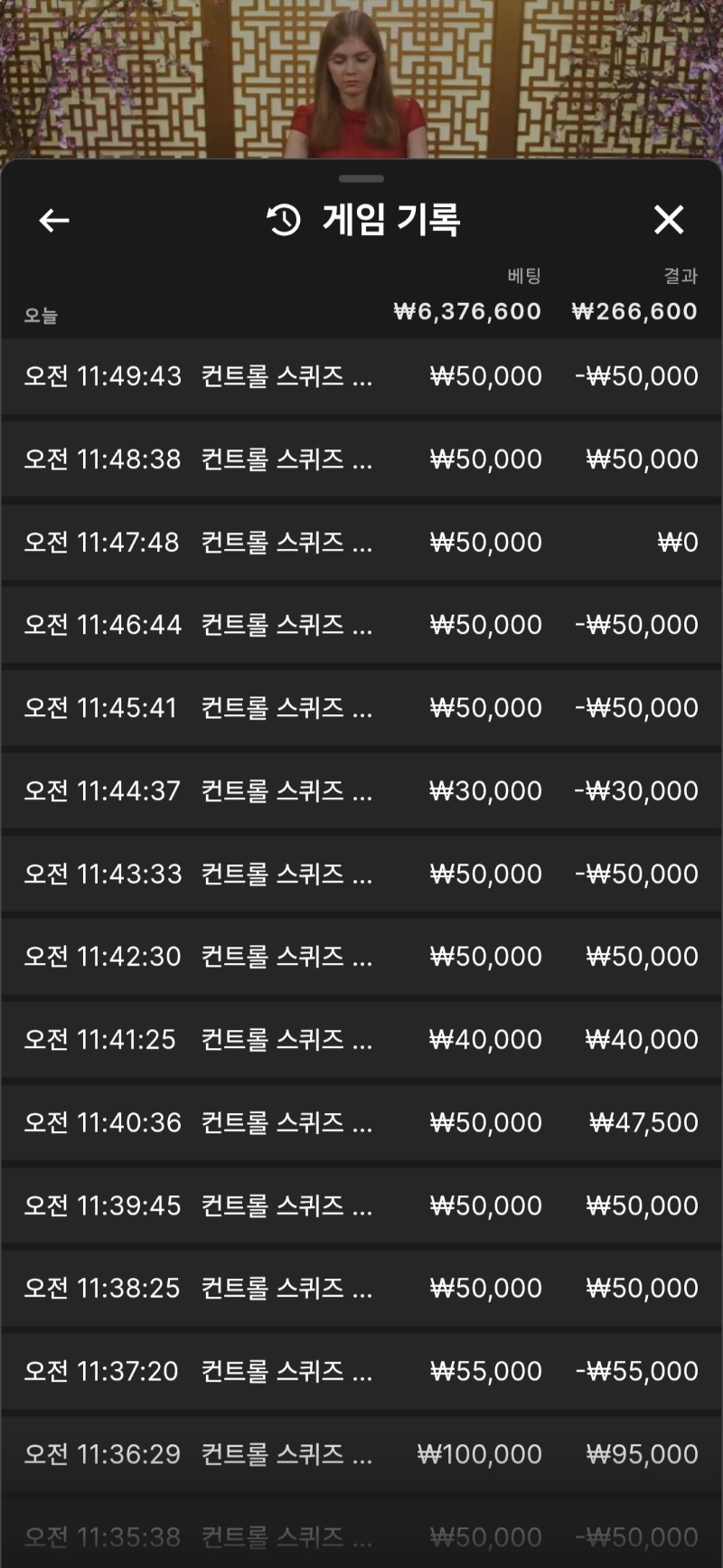This screenshot has height=1568, width=723.
Task: Close the game history panel
Action: (669, 220)
